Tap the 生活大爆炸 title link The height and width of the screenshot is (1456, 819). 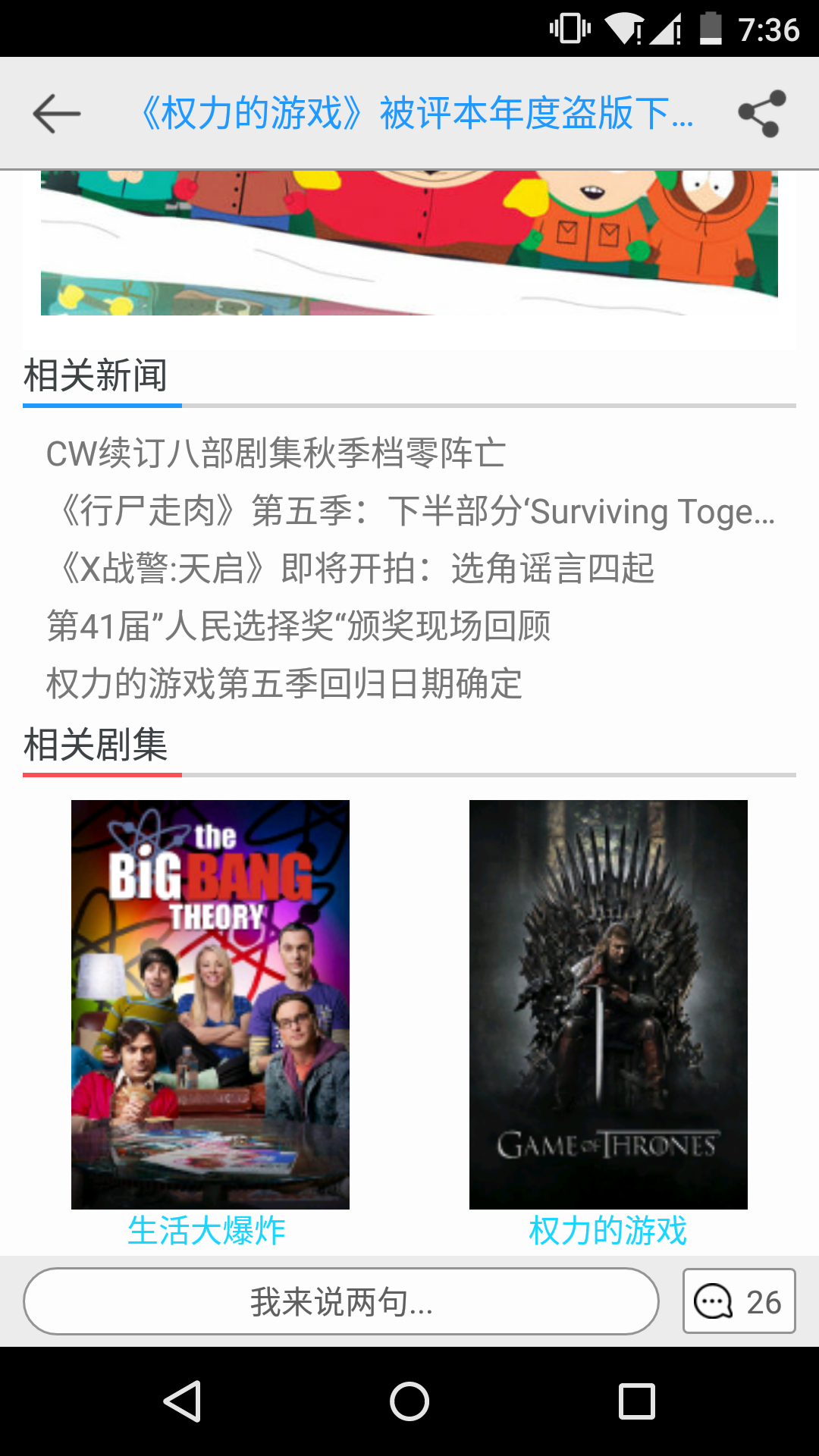pyautogui.click(x=207, y=1230)
